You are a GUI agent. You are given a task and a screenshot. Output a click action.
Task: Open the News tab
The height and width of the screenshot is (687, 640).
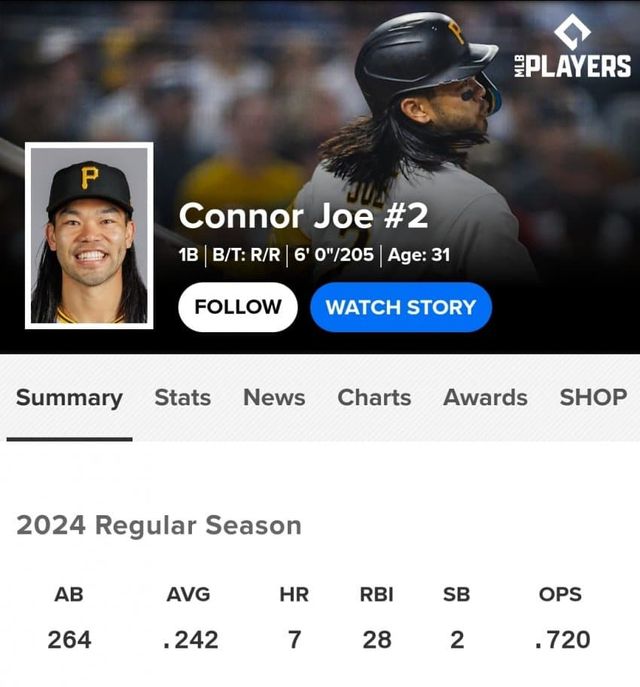pyautogui.click(x=274, y=397)
